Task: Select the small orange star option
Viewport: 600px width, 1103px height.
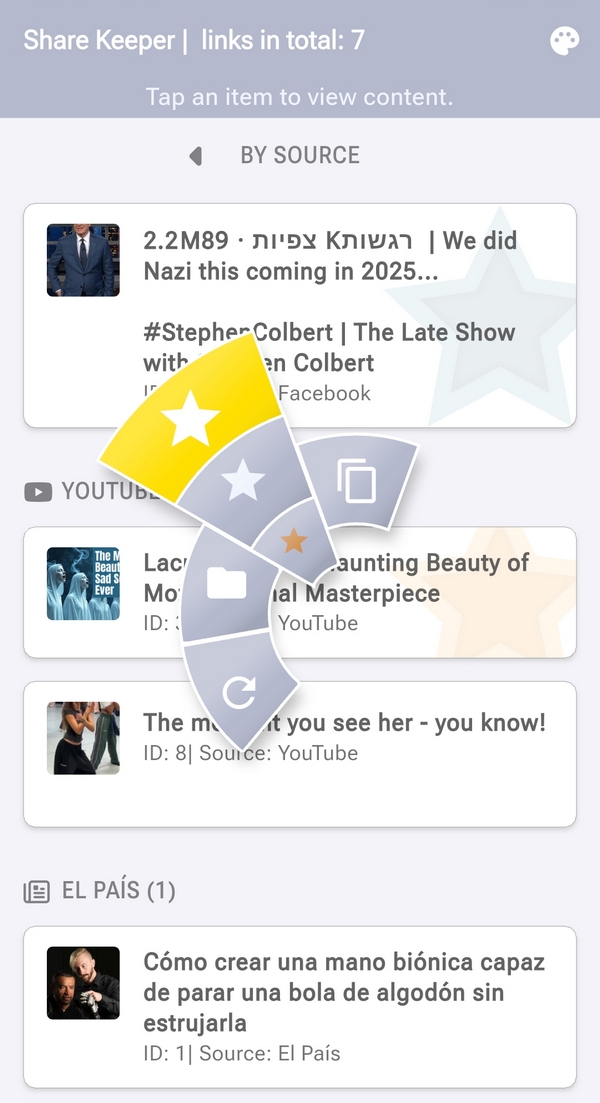Action: 294,542
